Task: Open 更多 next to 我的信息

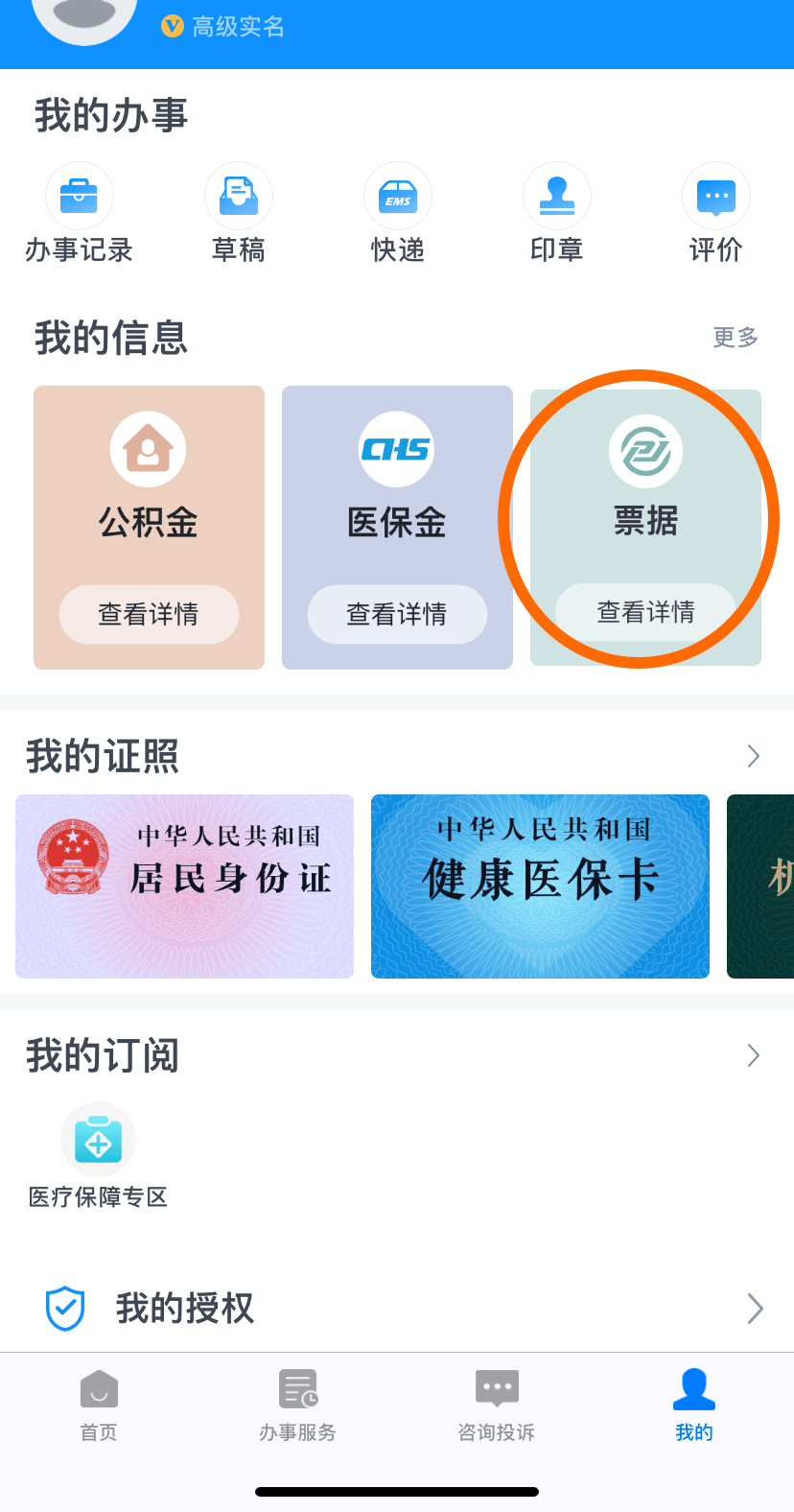Action: 735,338
